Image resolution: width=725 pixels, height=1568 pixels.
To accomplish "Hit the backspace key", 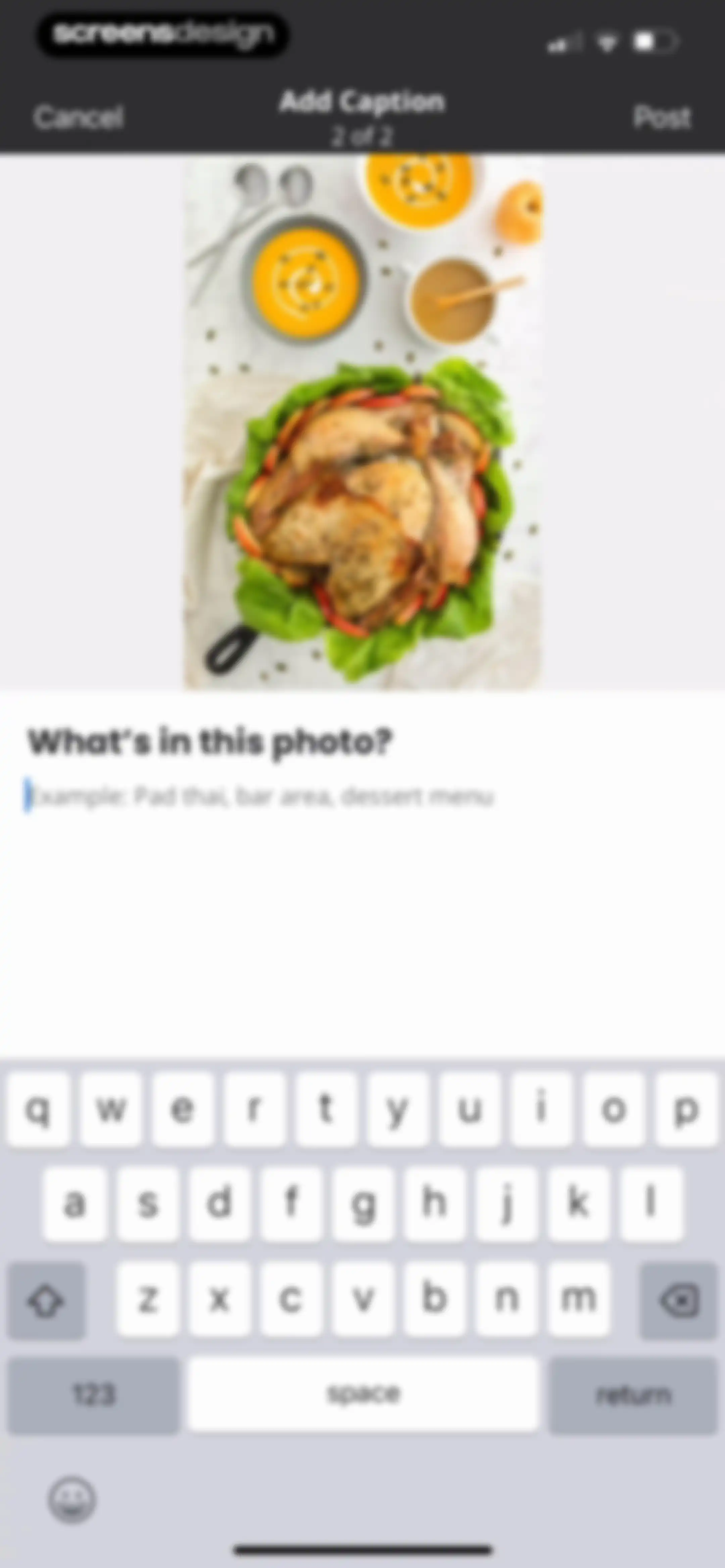I will click(679, 1300).
